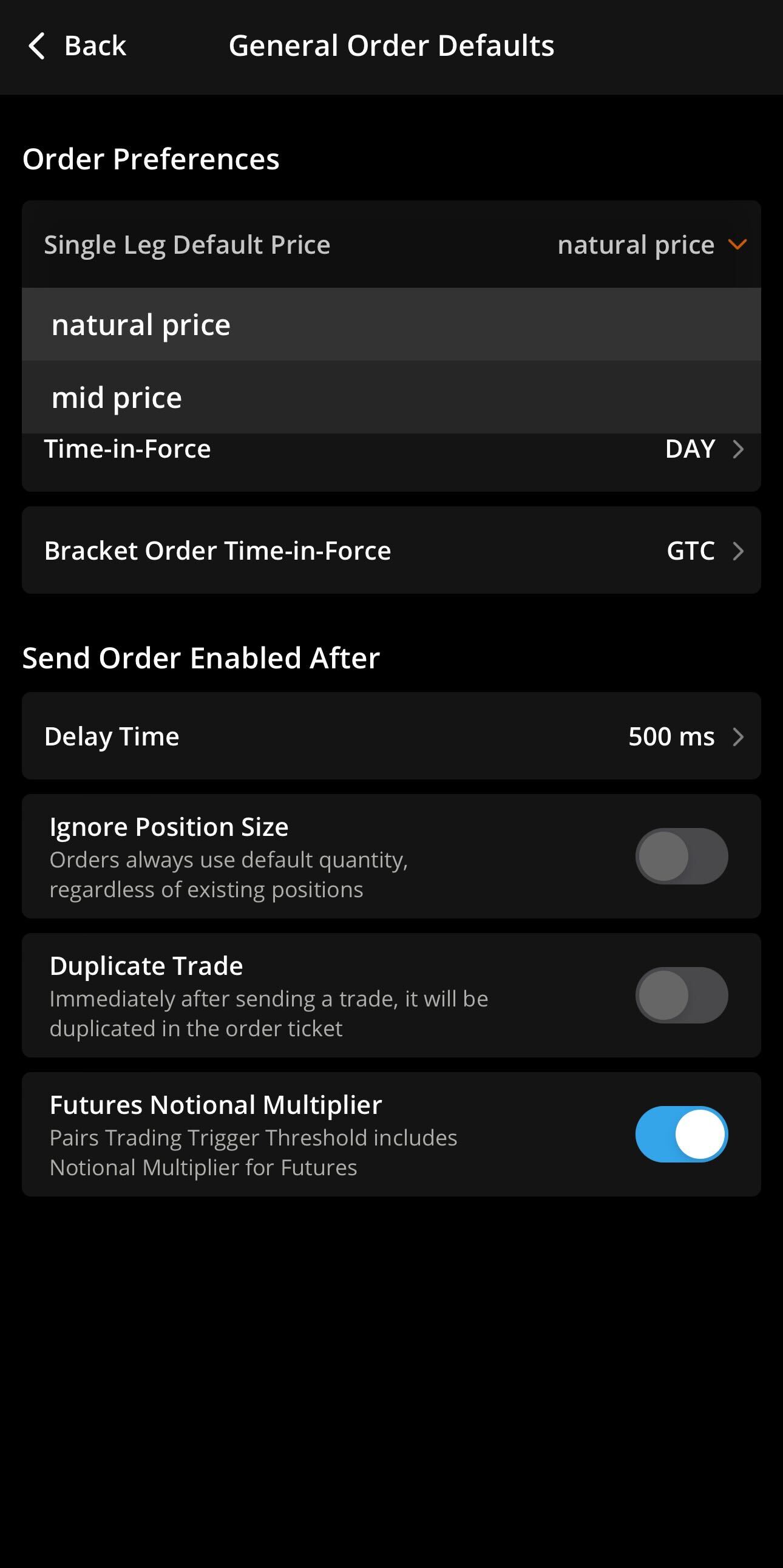Tap the blue Futures Notional Multiplier knob
Screen dimensions: 783x1568
700,1133
